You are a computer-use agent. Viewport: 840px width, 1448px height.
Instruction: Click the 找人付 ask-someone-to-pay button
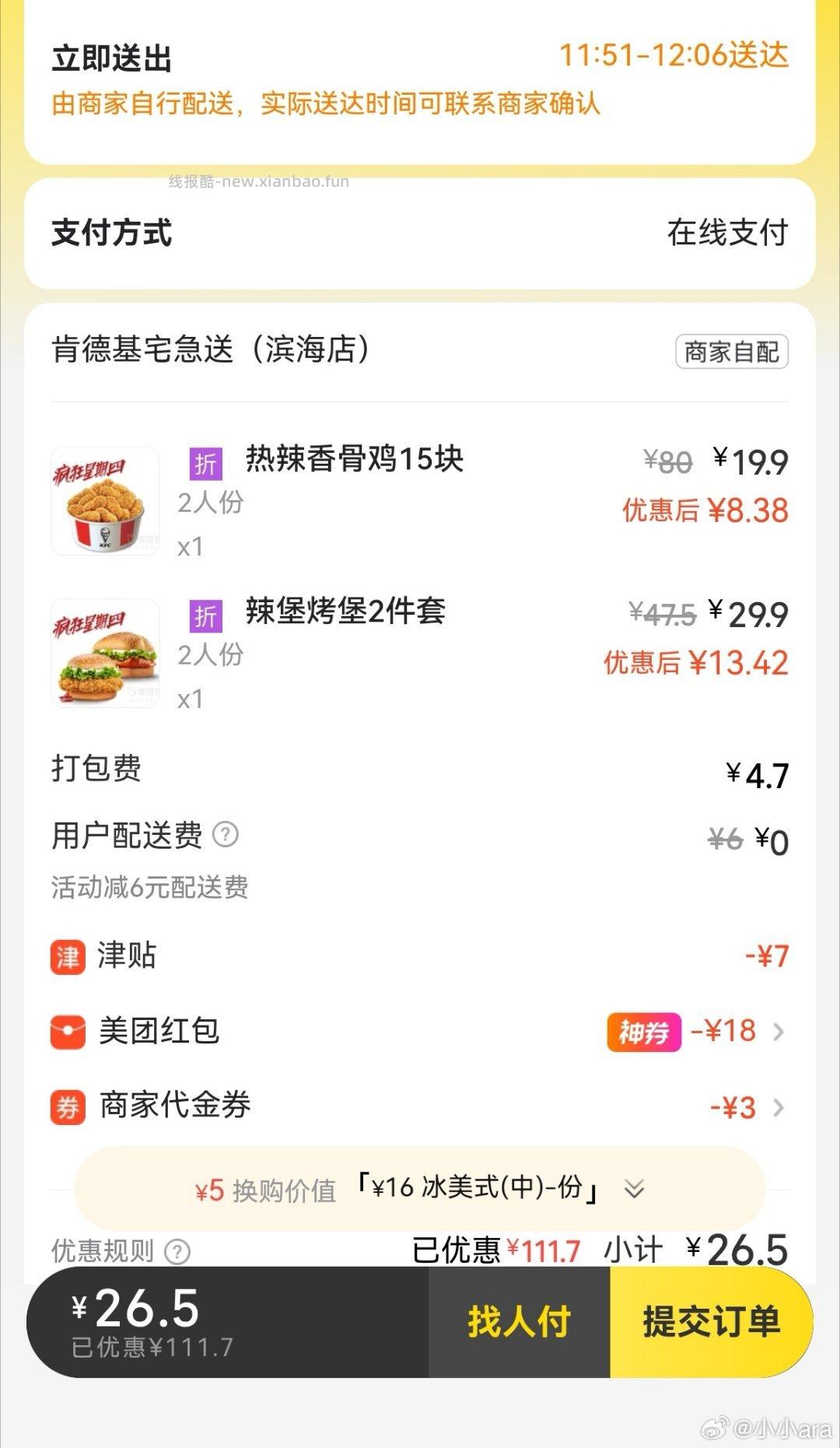click(x=518, y=1324)
